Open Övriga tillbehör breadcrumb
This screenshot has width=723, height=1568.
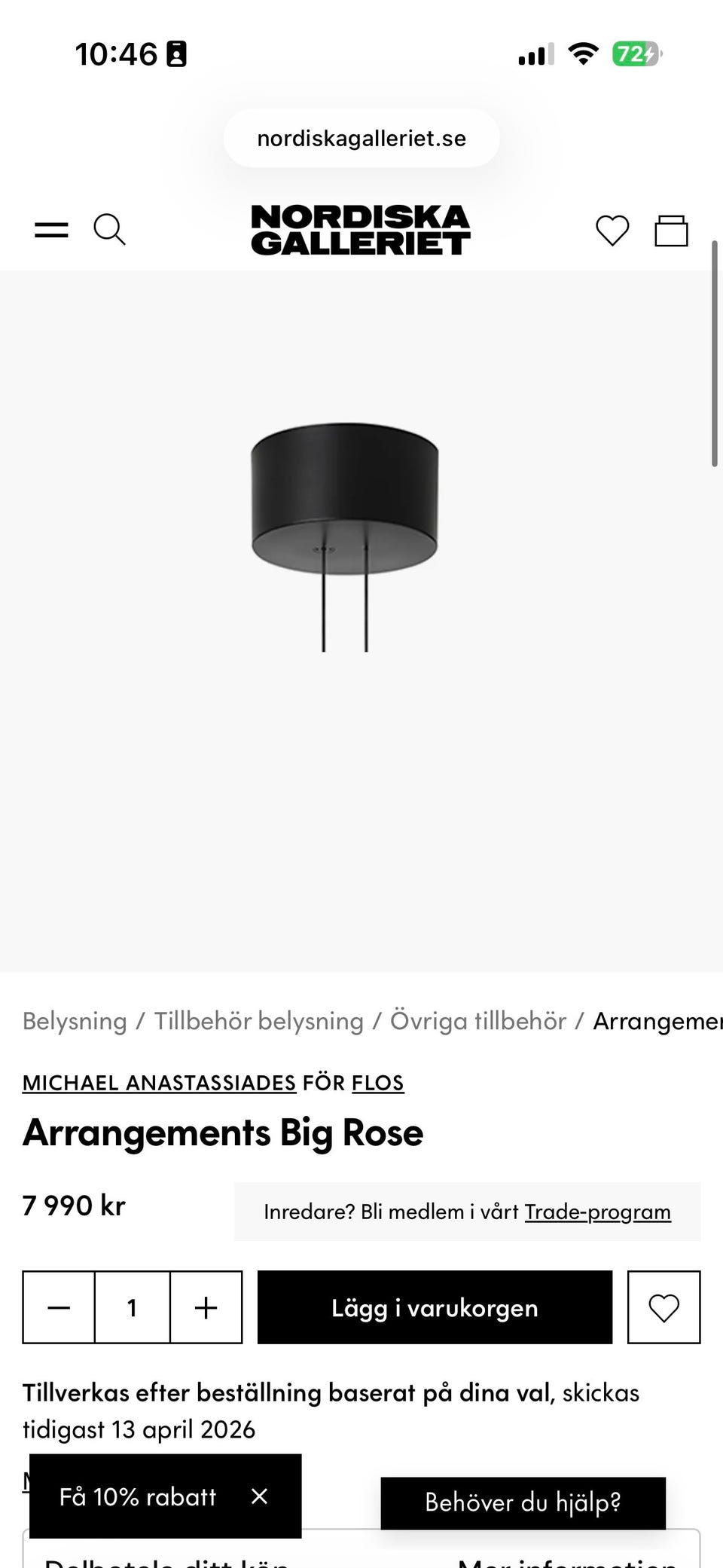[x=477, y=1021]
